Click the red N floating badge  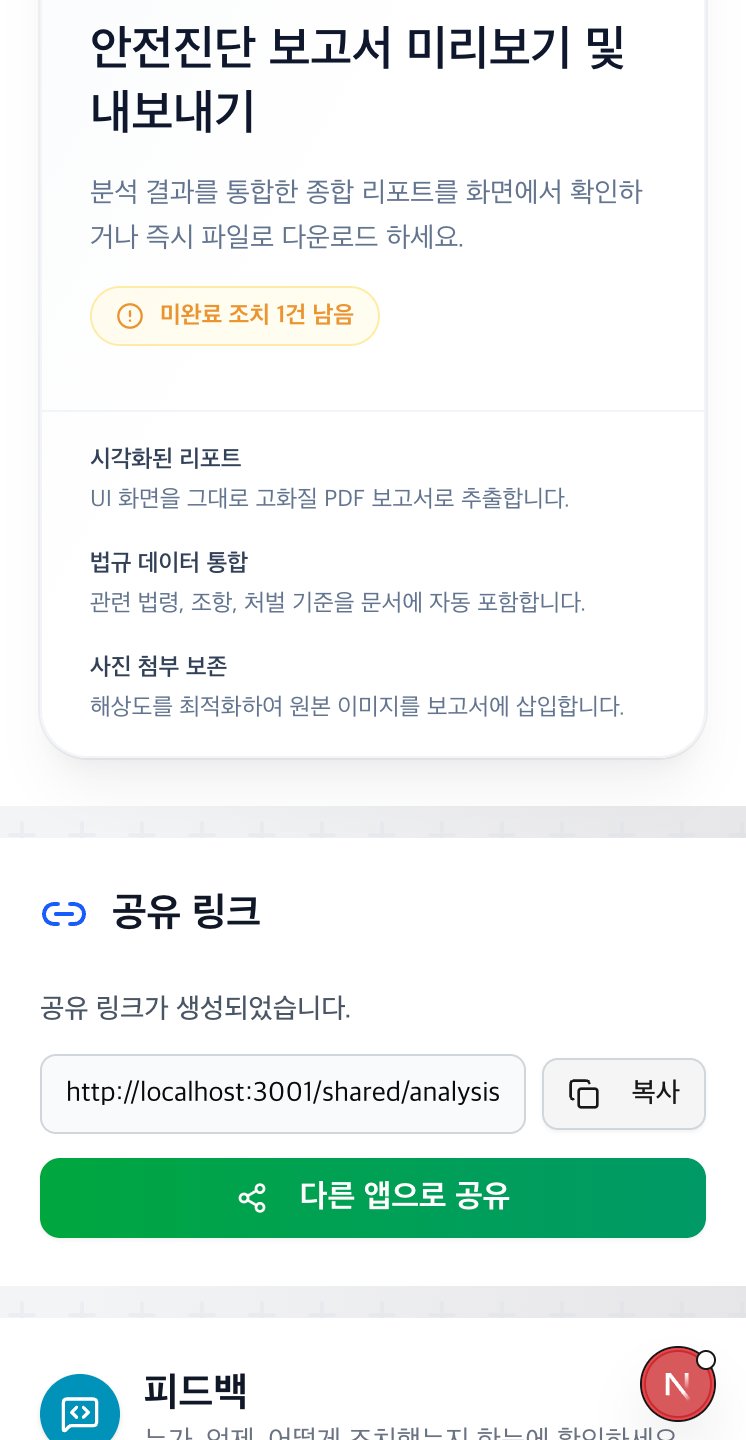pyautogui.click(x=678, y=1383)
